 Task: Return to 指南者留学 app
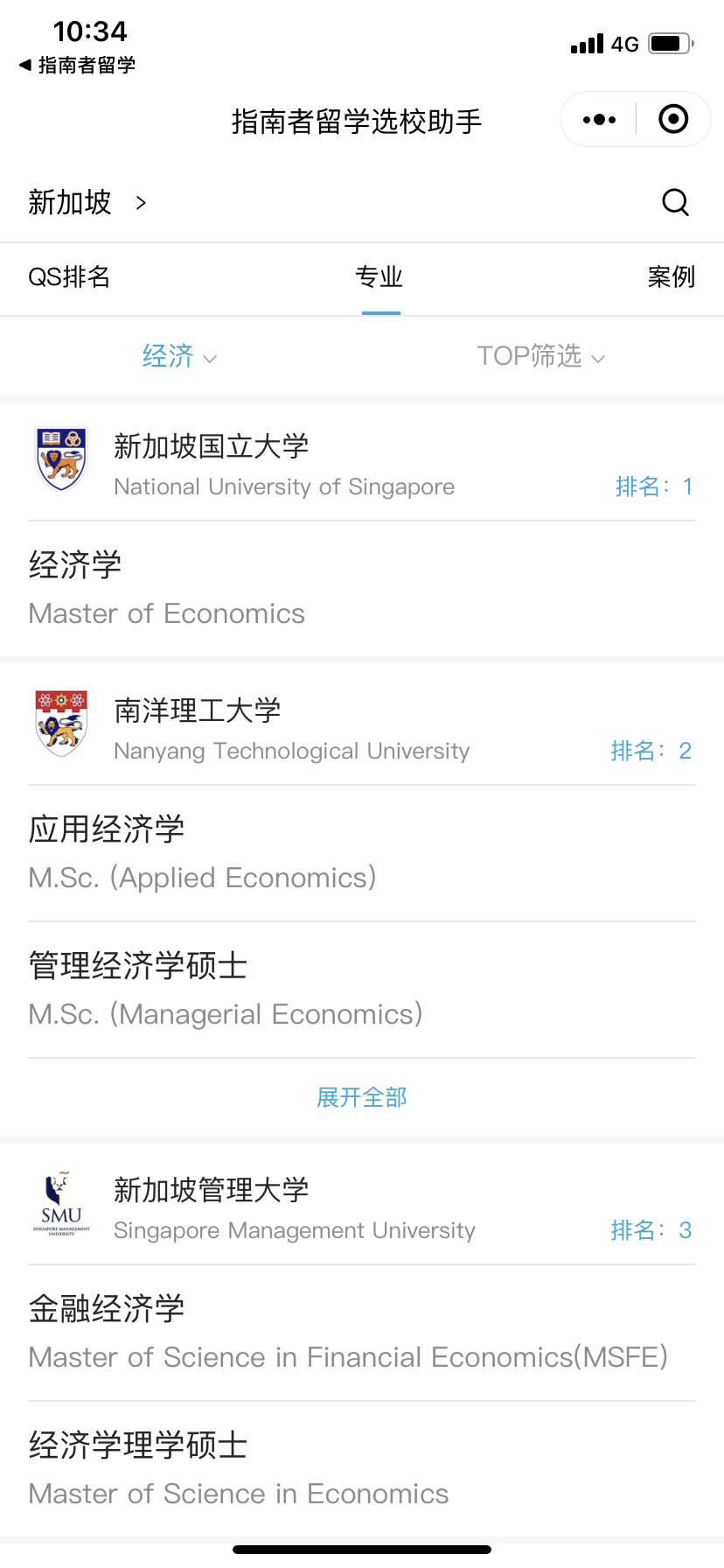(x=77, y=65)
